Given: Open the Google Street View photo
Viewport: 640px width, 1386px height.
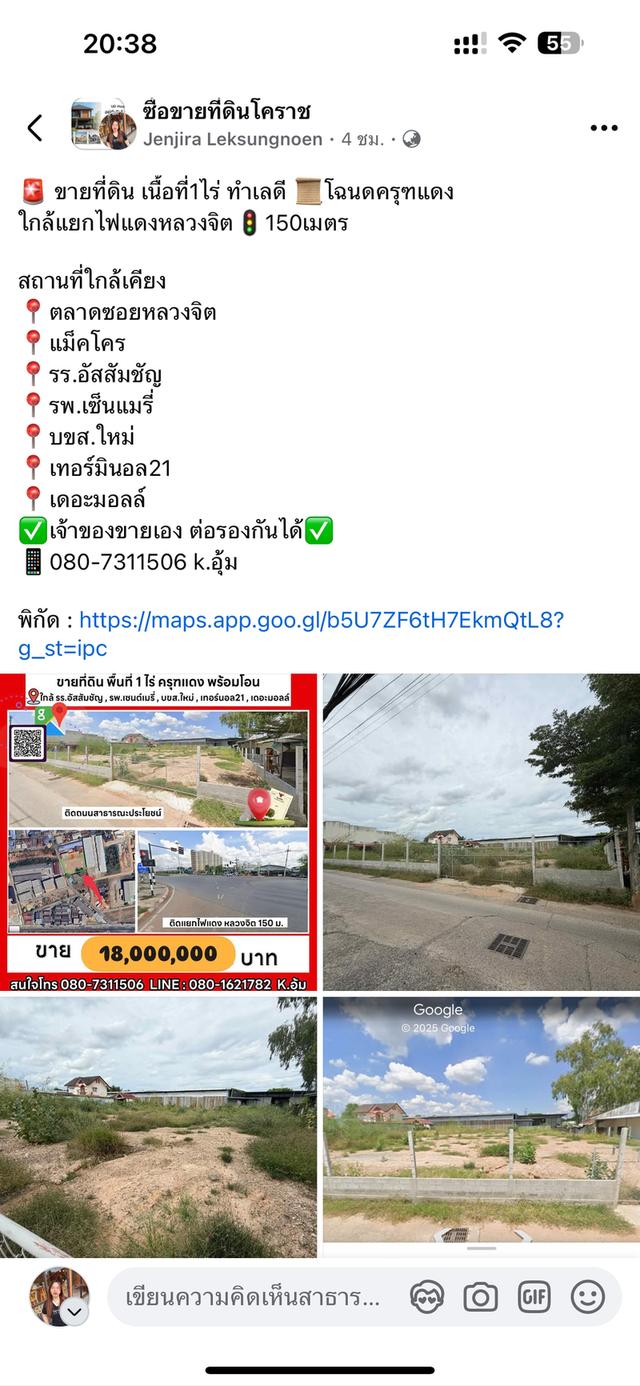Looking at the screenshot, I should tap(481, 1126).
